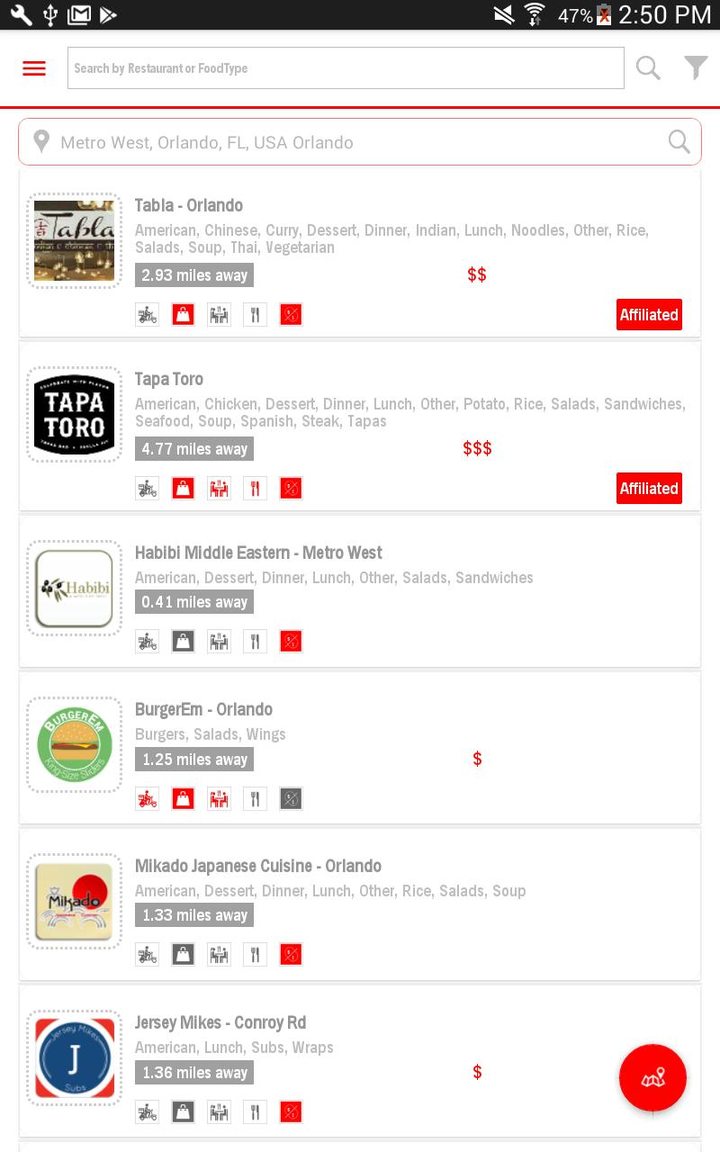
Task: Open the Tabla - Orlando restaurant card
Action: pos(359,253)
